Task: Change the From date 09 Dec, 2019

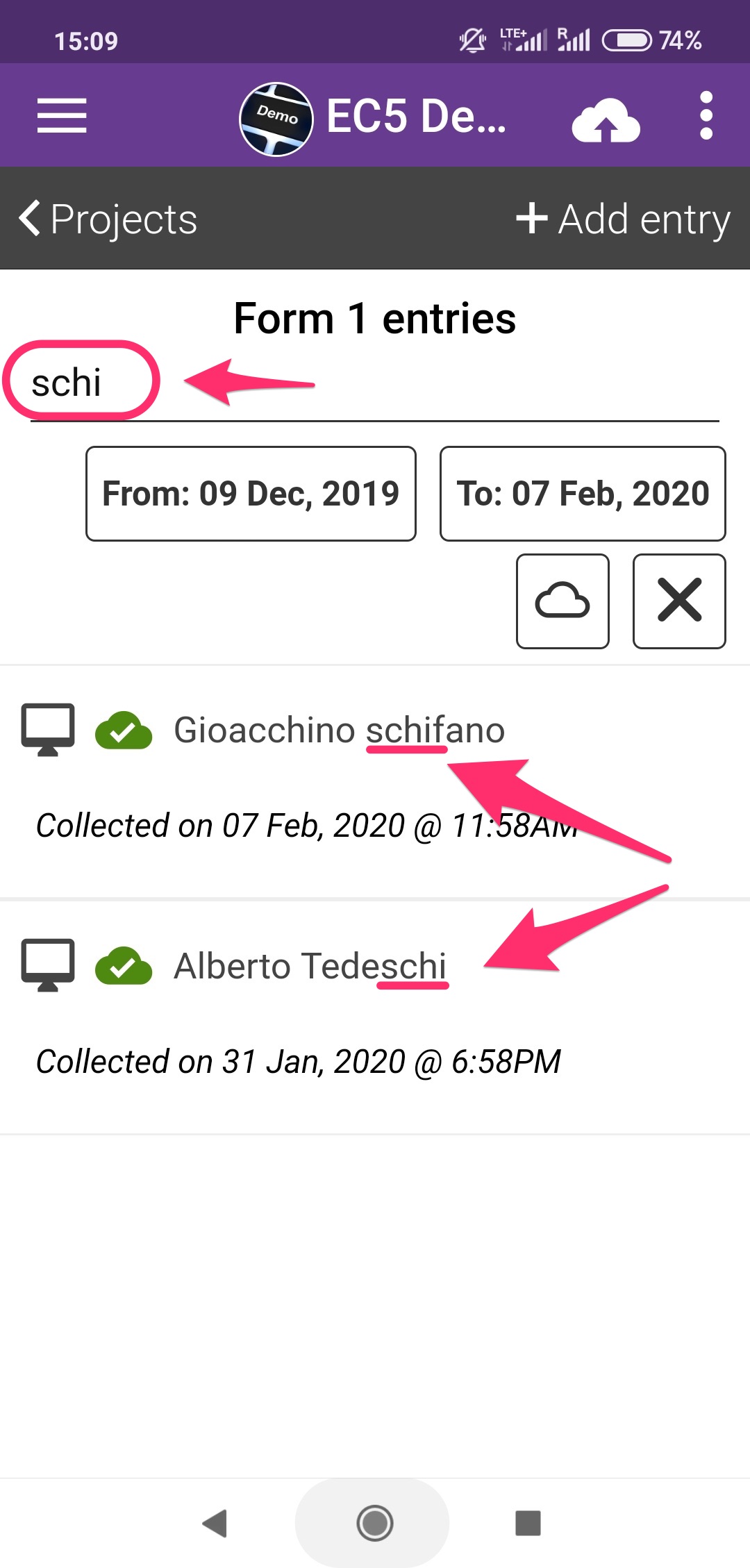Action: pos(251,494)
